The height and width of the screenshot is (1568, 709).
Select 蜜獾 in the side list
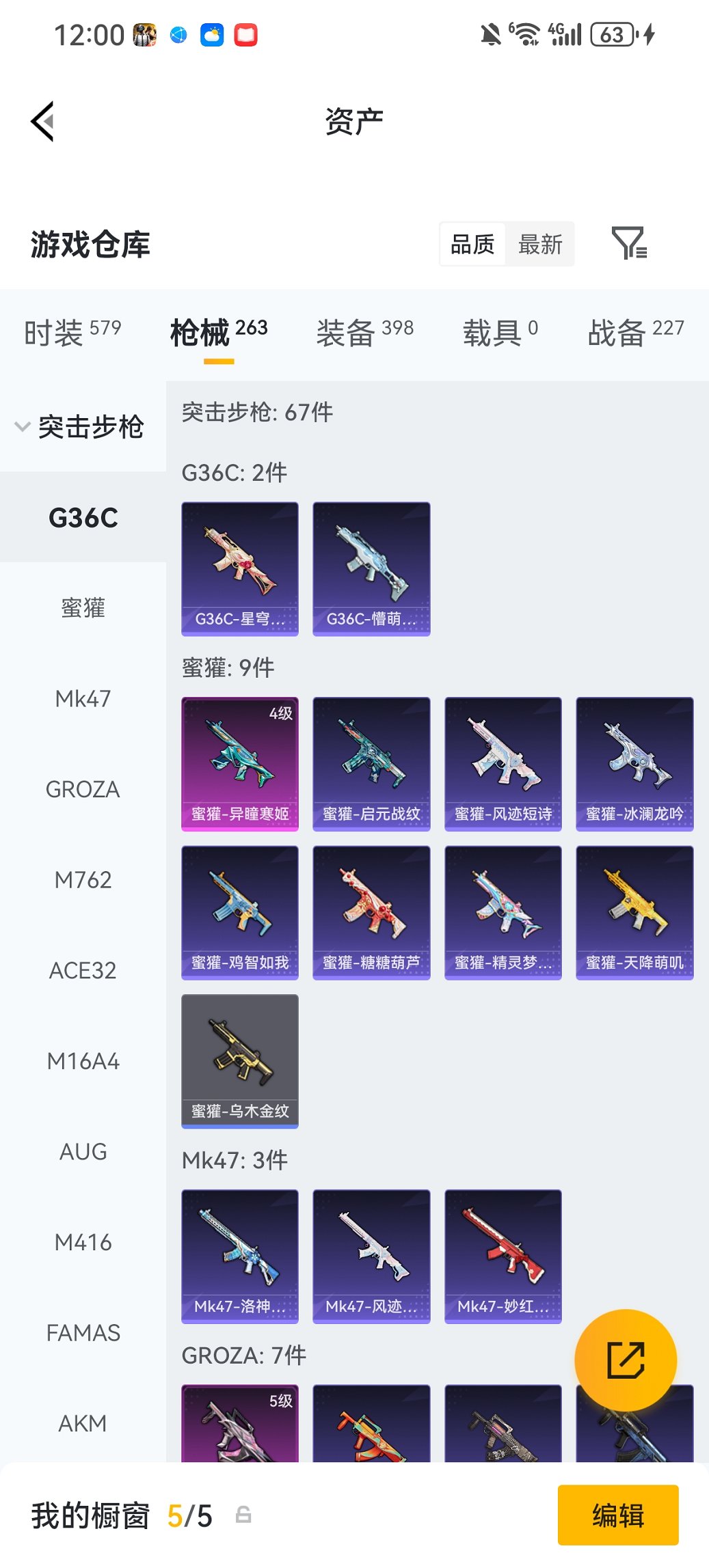point(83,608)
